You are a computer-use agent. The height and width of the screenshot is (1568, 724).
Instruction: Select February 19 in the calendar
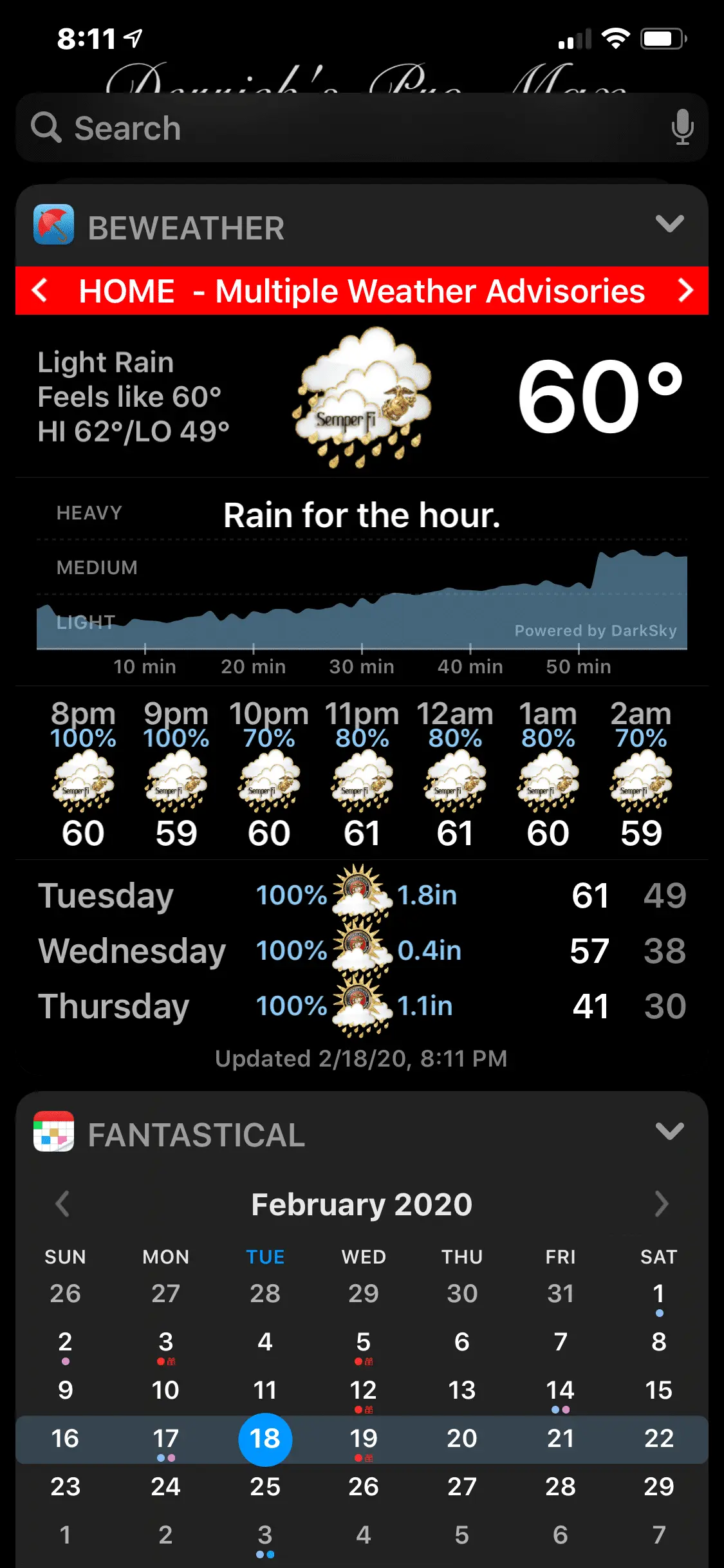click(x=364, y=1439)
